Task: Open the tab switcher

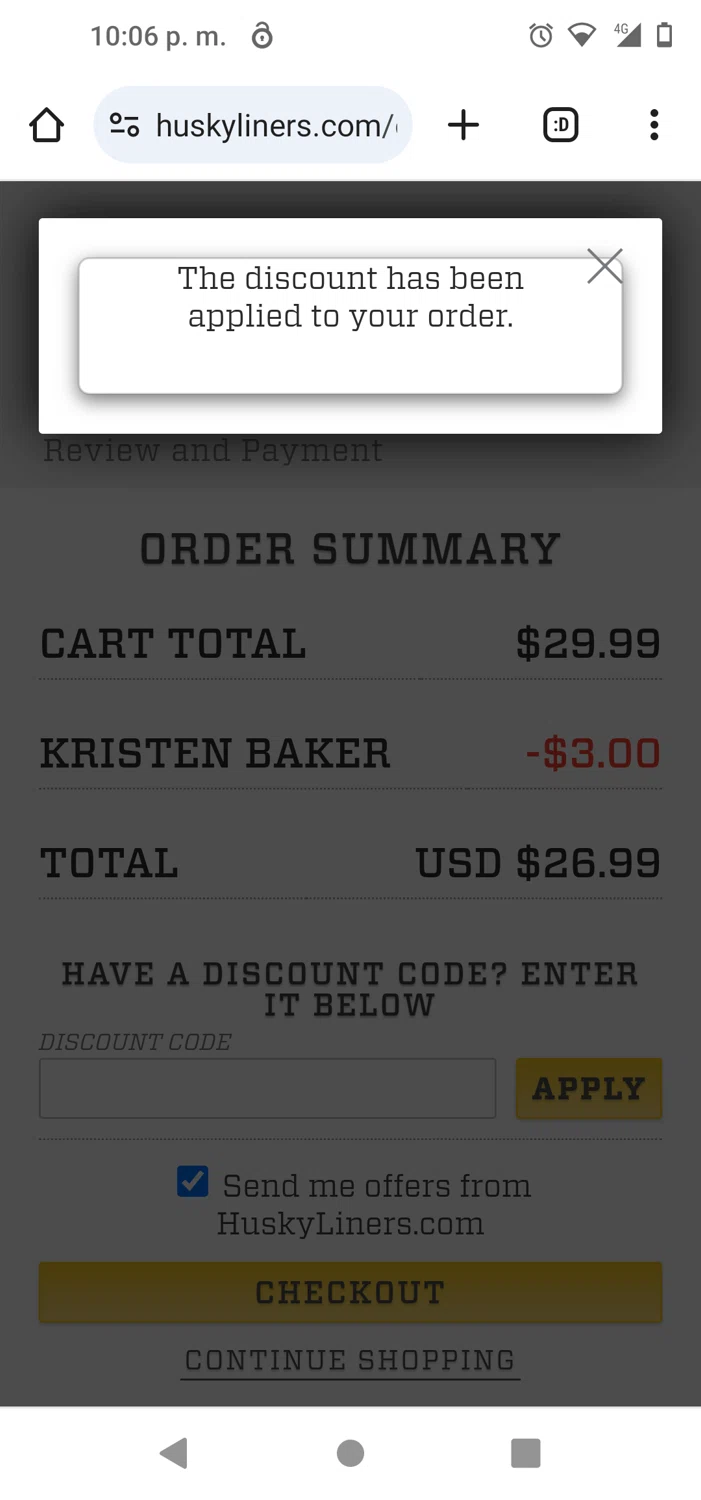Action: tap(560, 125)
